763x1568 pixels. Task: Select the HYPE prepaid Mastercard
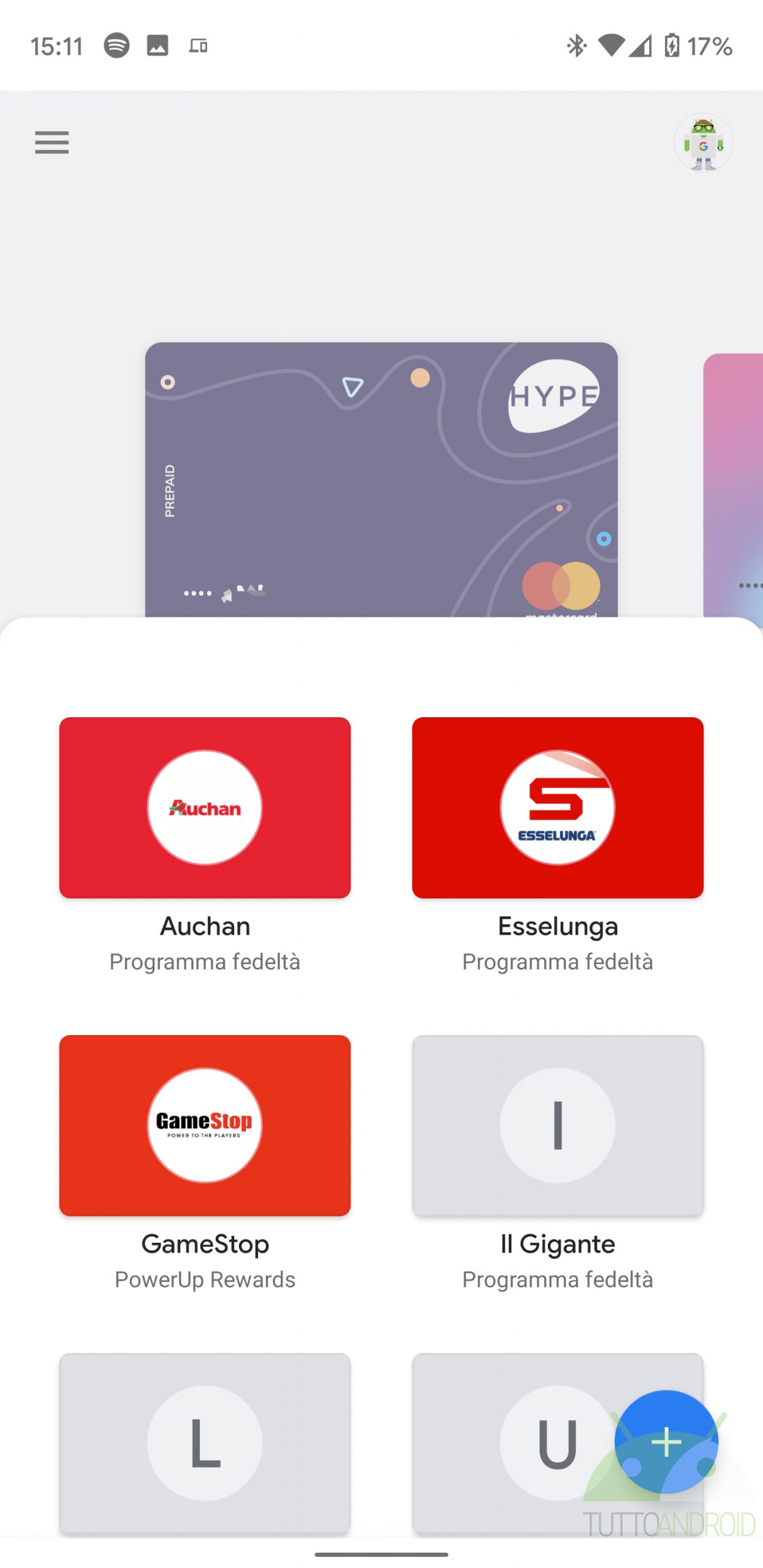coord(381,480)
